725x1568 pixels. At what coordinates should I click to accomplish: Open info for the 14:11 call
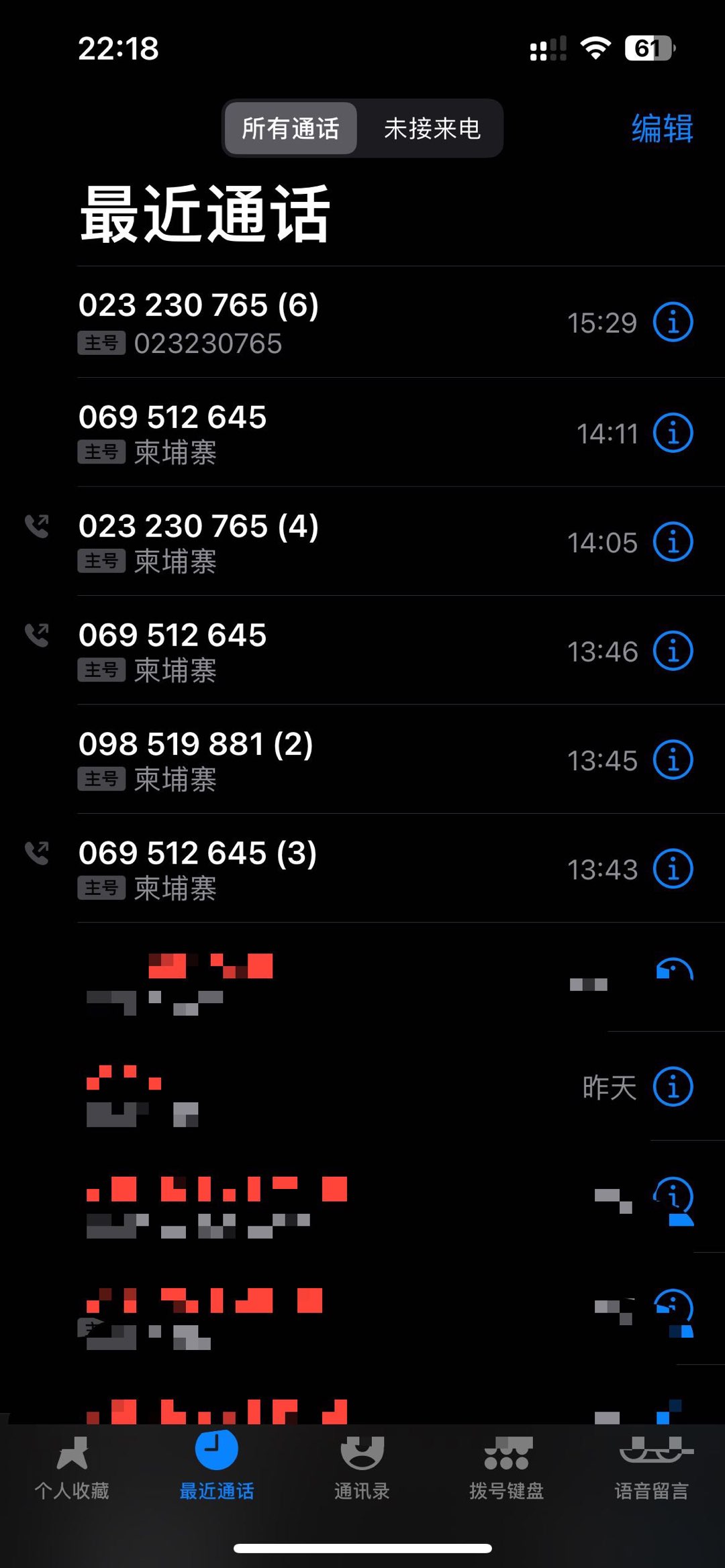(673, 433)
